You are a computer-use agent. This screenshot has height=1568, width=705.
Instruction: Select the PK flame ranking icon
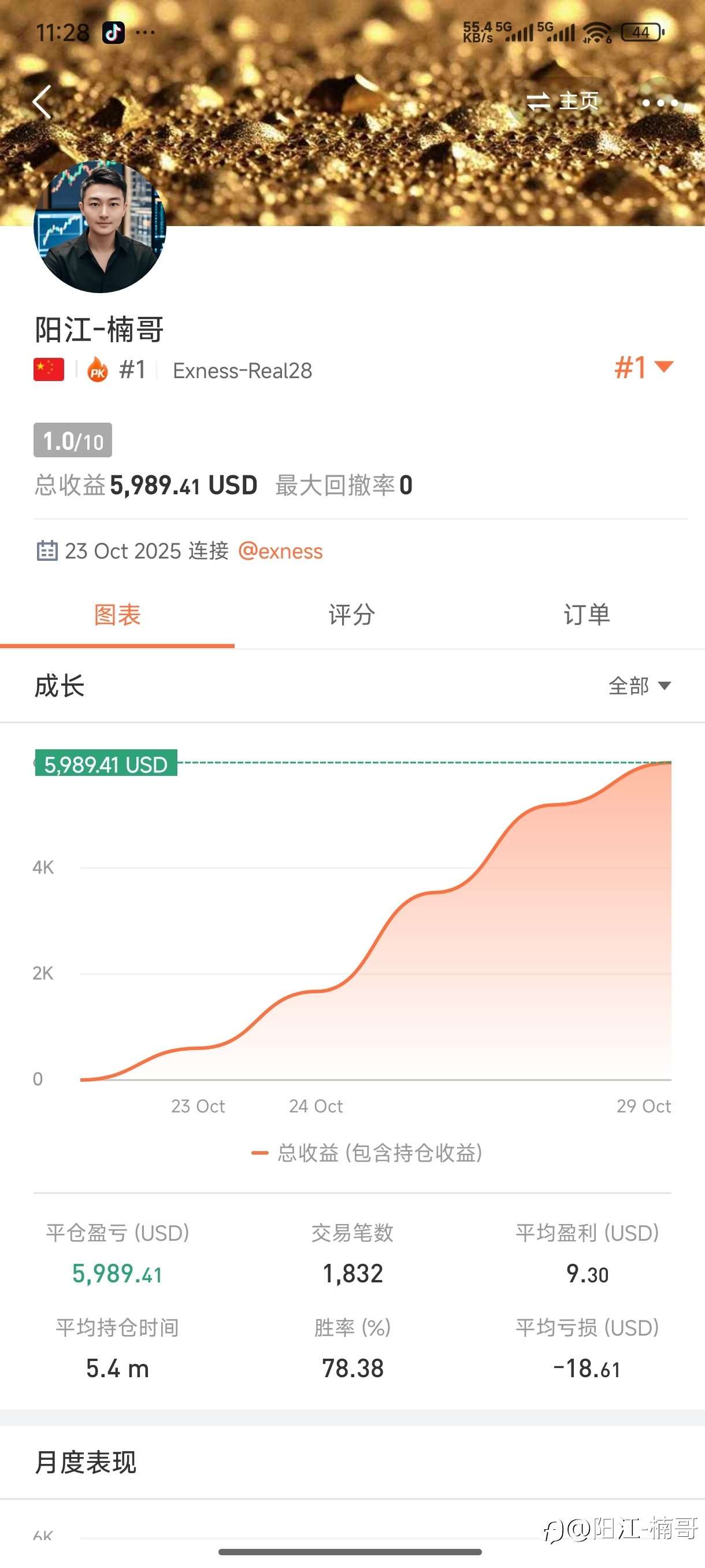(97, 369)
